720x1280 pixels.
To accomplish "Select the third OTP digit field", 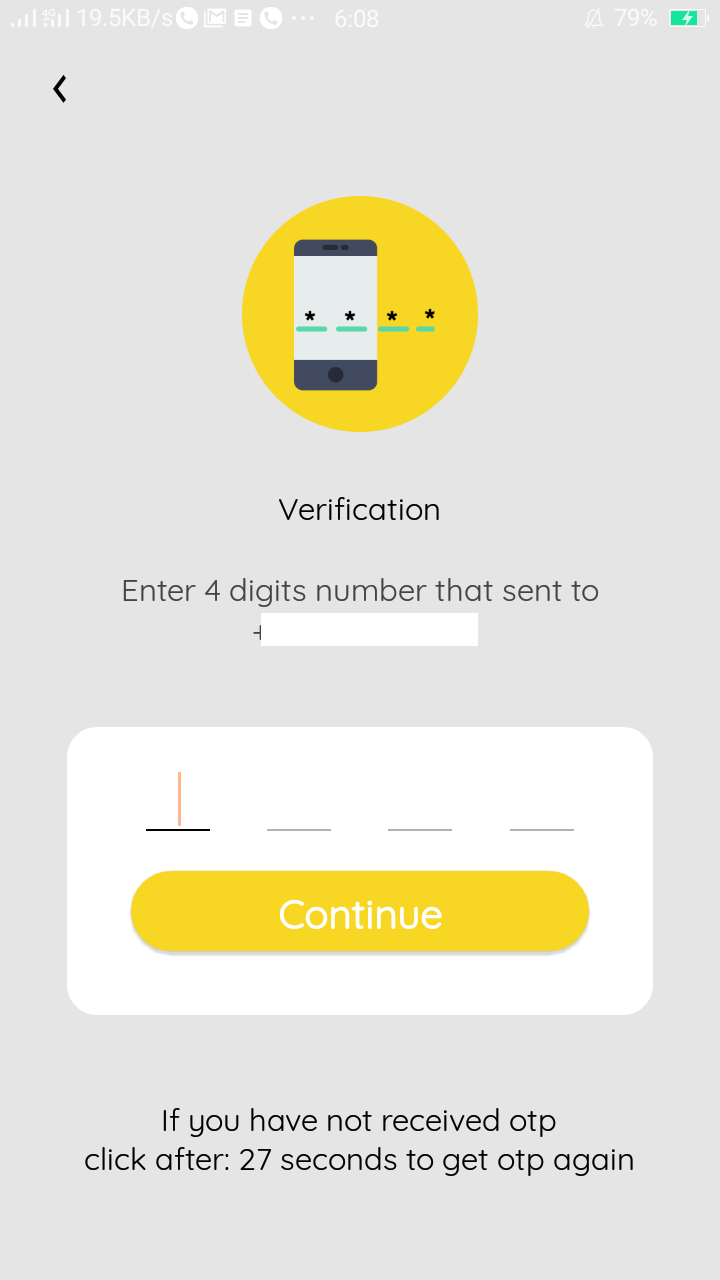I will pos(420,800).
